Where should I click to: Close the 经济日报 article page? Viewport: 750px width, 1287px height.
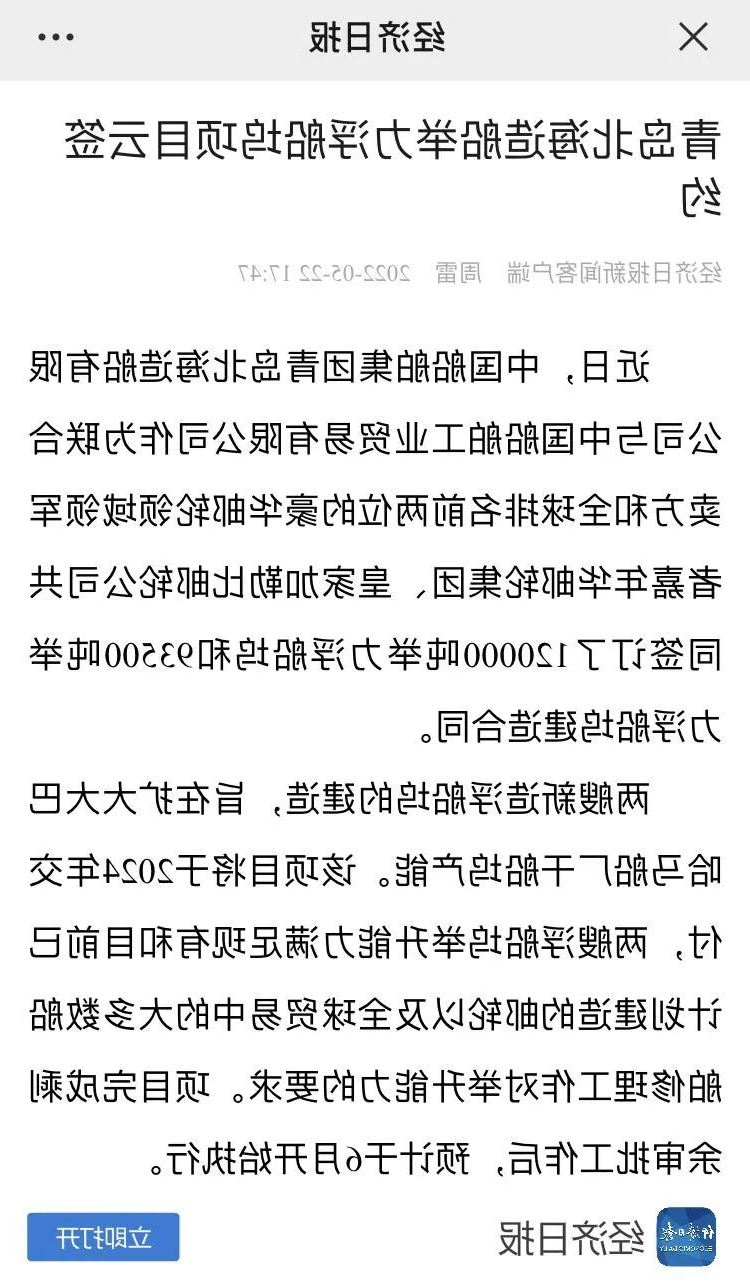coord(693,38)
